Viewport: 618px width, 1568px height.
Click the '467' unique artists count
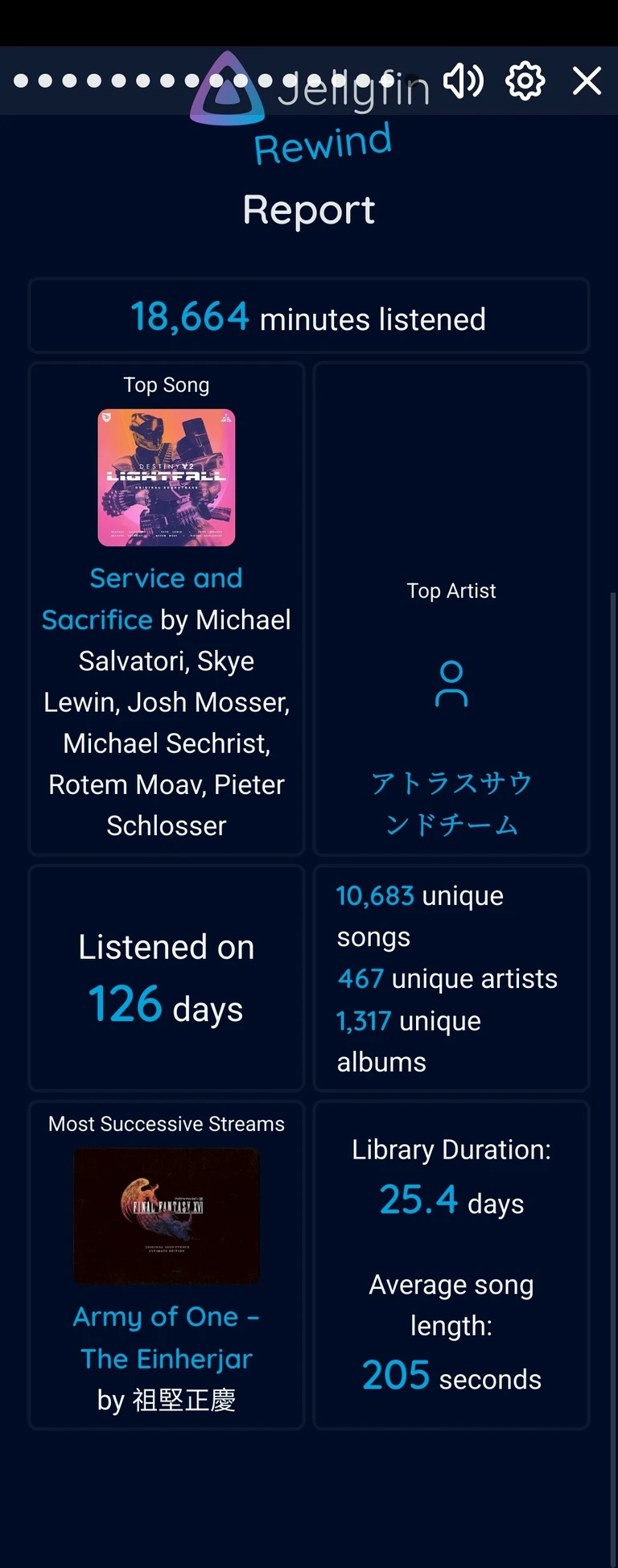[x=360, y=978]
